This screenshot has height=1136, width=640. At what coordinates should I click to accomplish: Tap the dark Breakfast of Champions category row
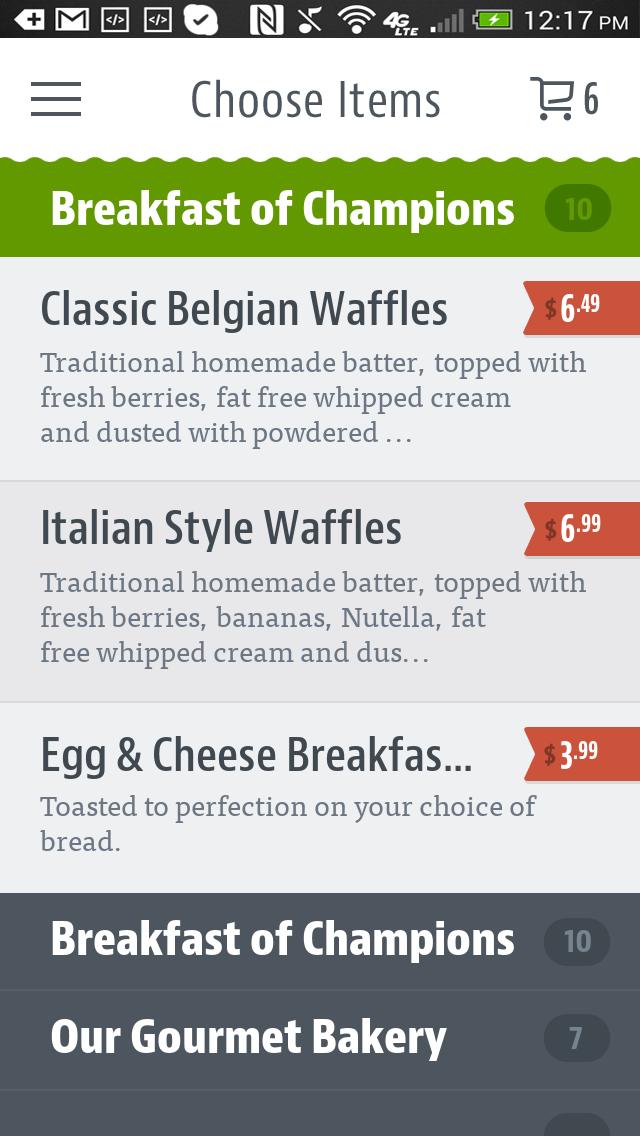320,941
